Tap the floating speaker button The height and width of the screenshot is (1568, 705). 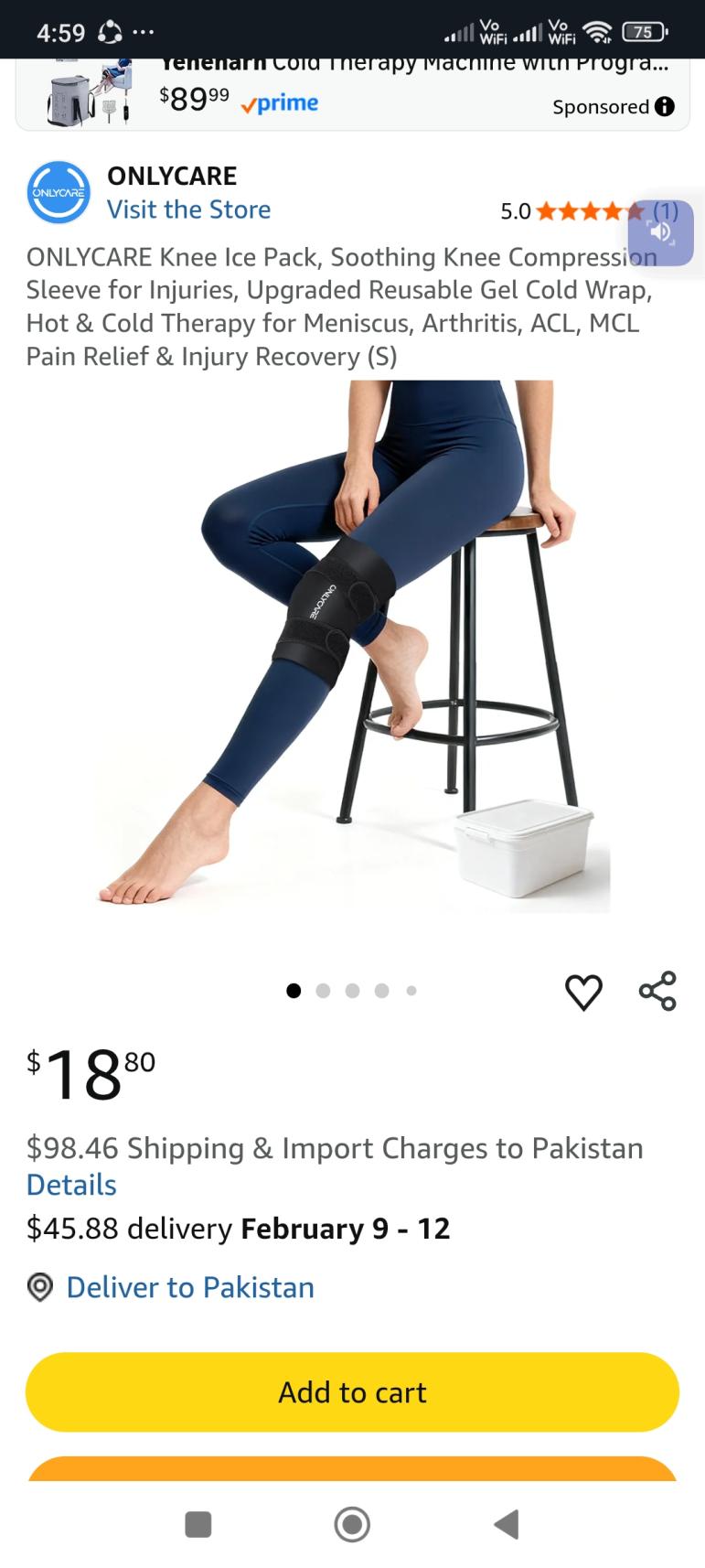point(661,233)
